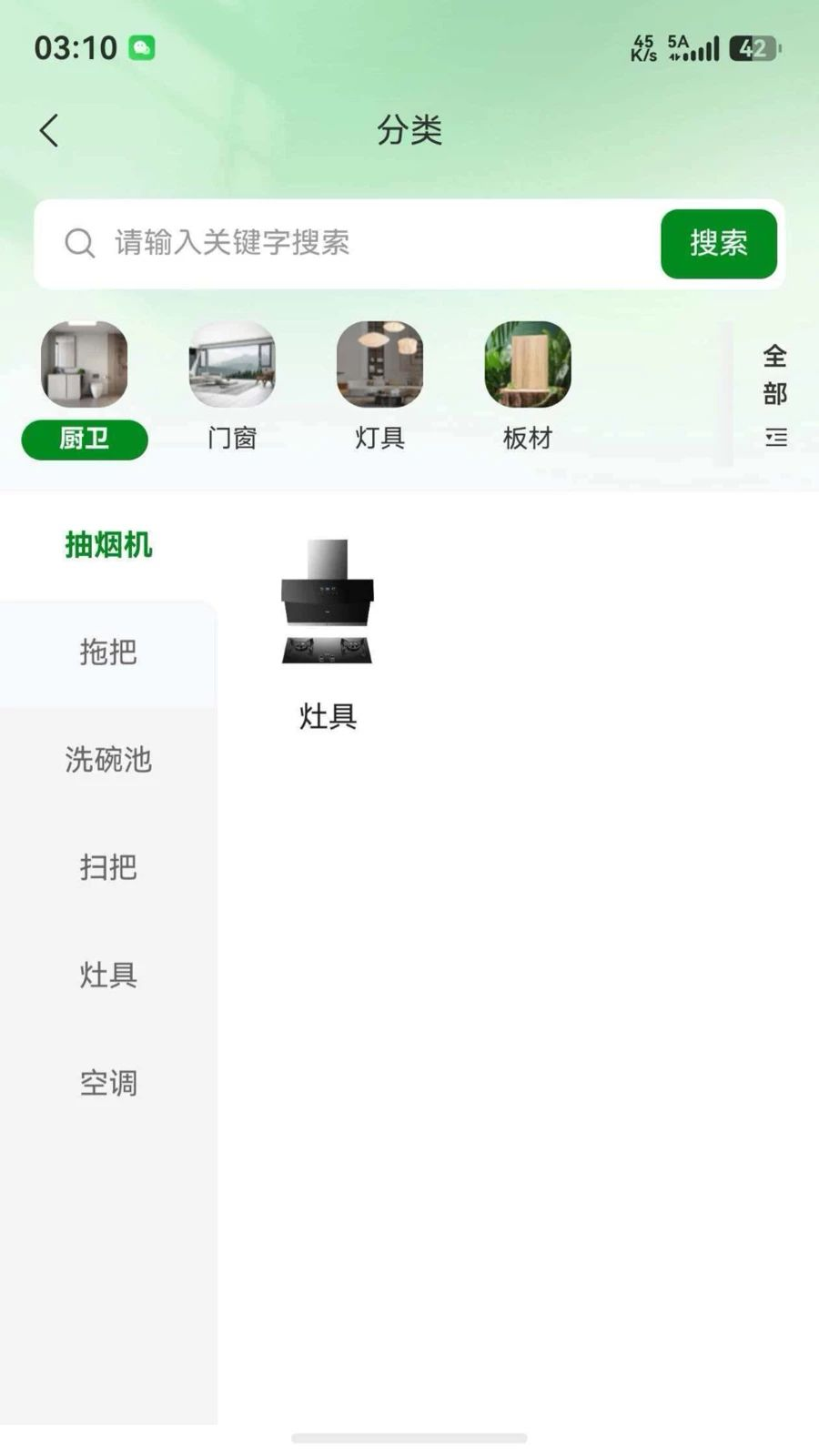Screen dimensions: 819x1456
Task: Tap the keyword search input field
Action: pyautogui.click(x=346, y=243)
